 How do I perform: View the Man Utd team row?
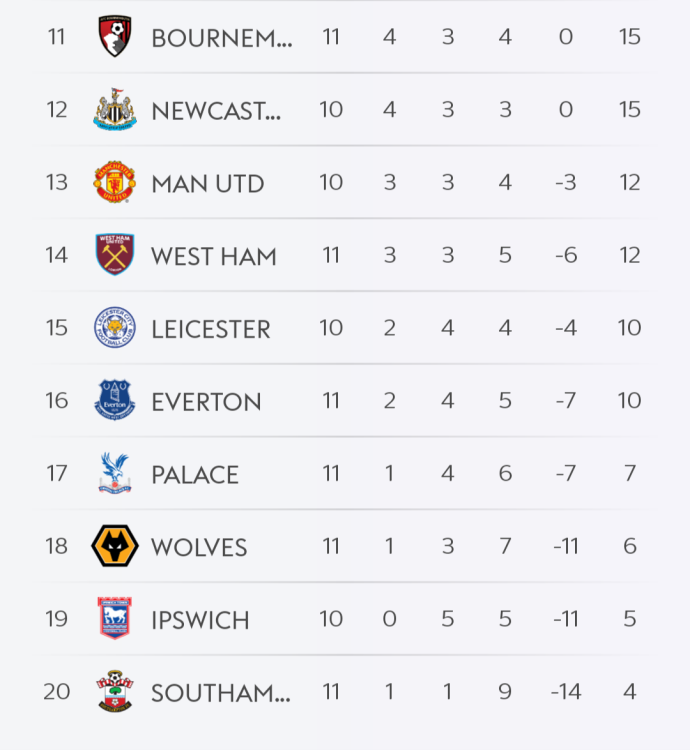(207, 184)
